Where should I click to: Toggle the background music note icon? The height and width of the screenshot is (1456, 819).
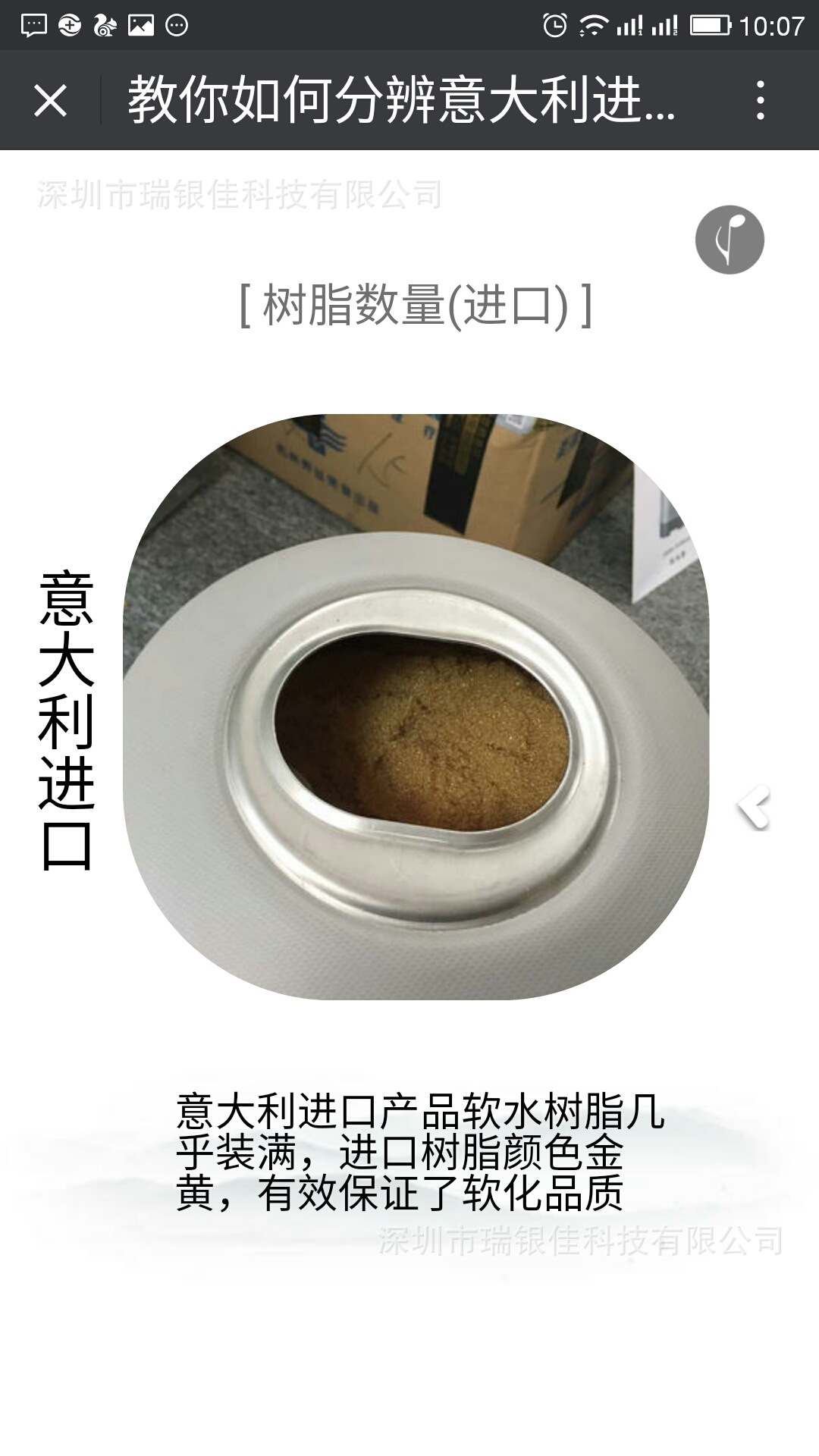730,240
